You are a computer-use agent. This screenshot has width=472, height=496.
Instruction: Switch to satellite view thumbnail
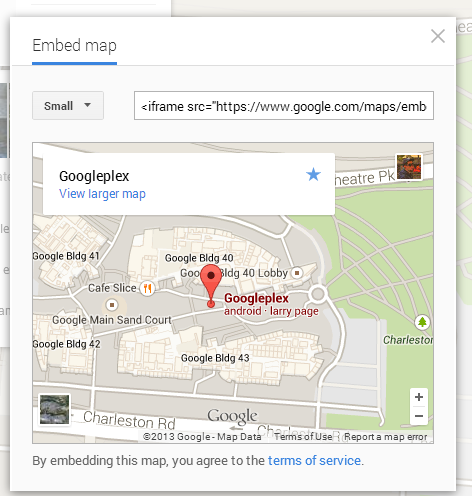(x=55, y=409)
